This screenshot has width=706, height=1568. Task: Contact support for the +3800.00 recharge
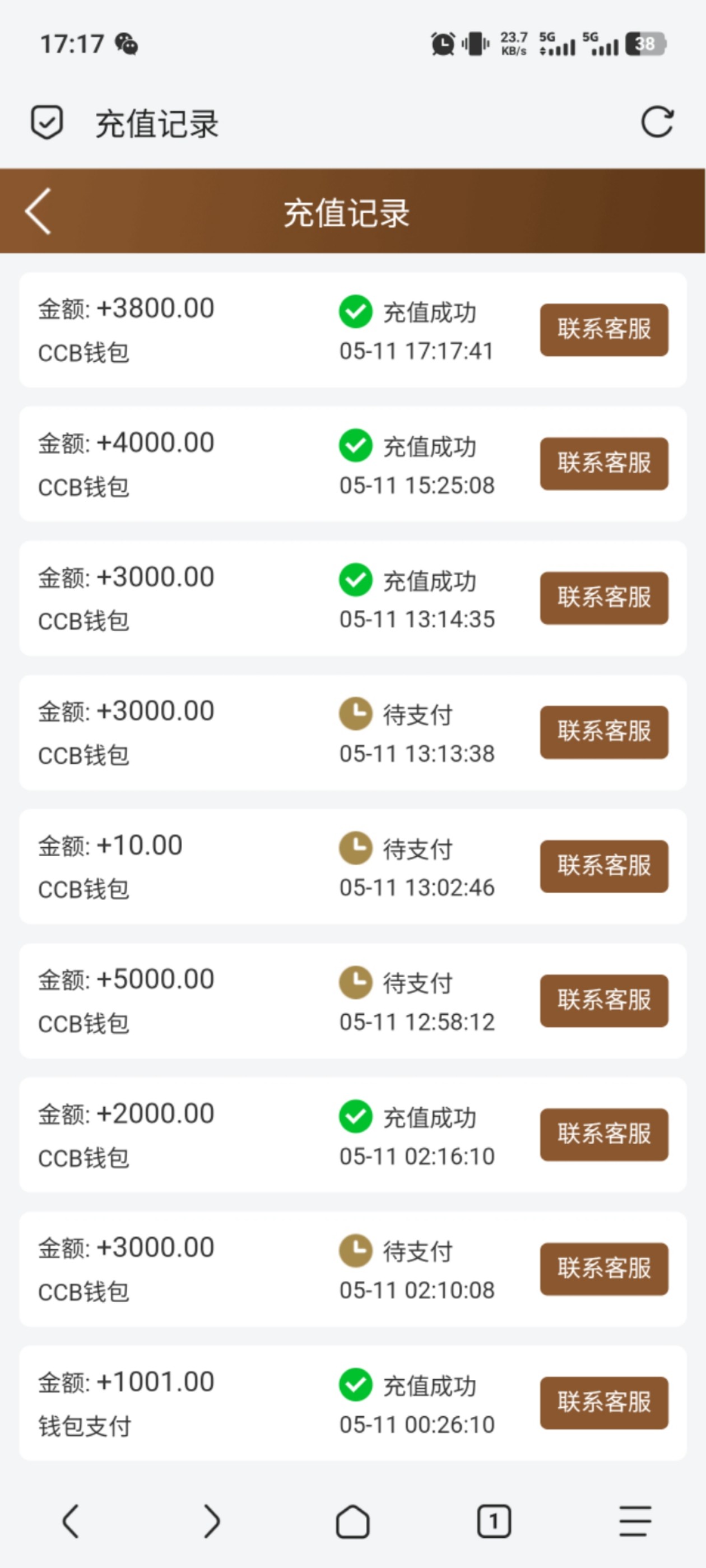coord(603,329)
